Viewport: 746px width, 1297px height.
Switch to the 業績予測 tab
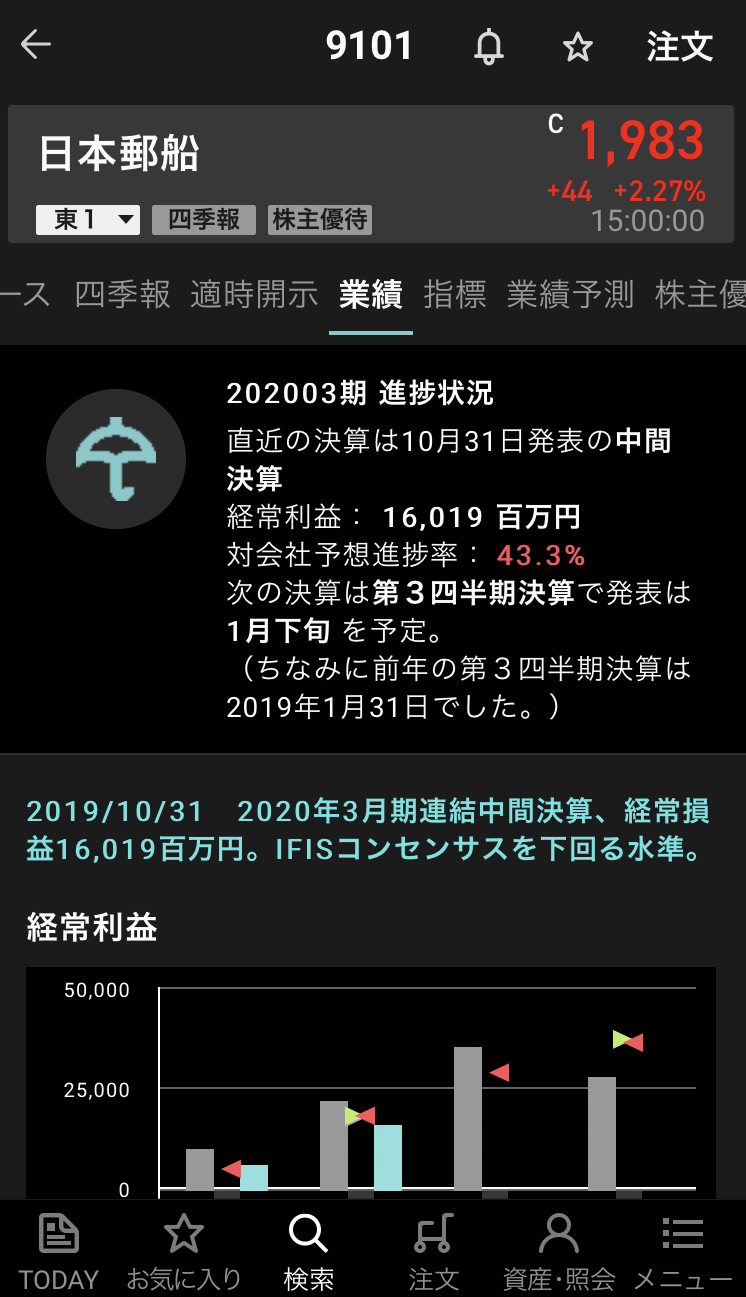click(x=570, y=294)
